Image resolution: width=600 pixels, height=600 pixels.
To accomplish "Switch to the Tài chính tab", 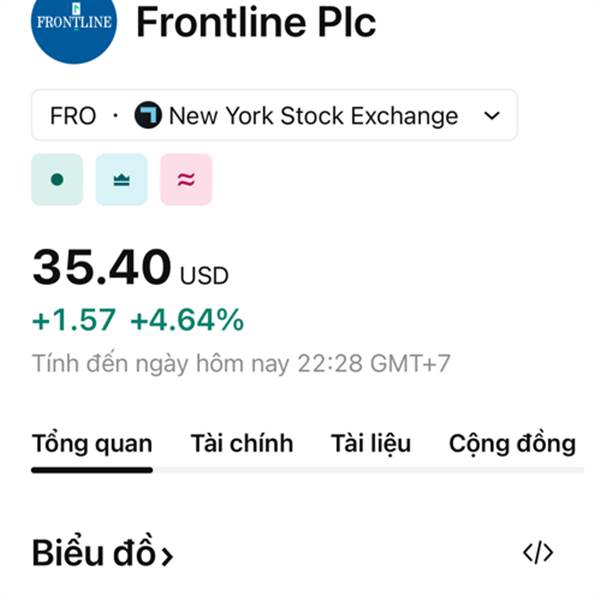I will [242, 443].
